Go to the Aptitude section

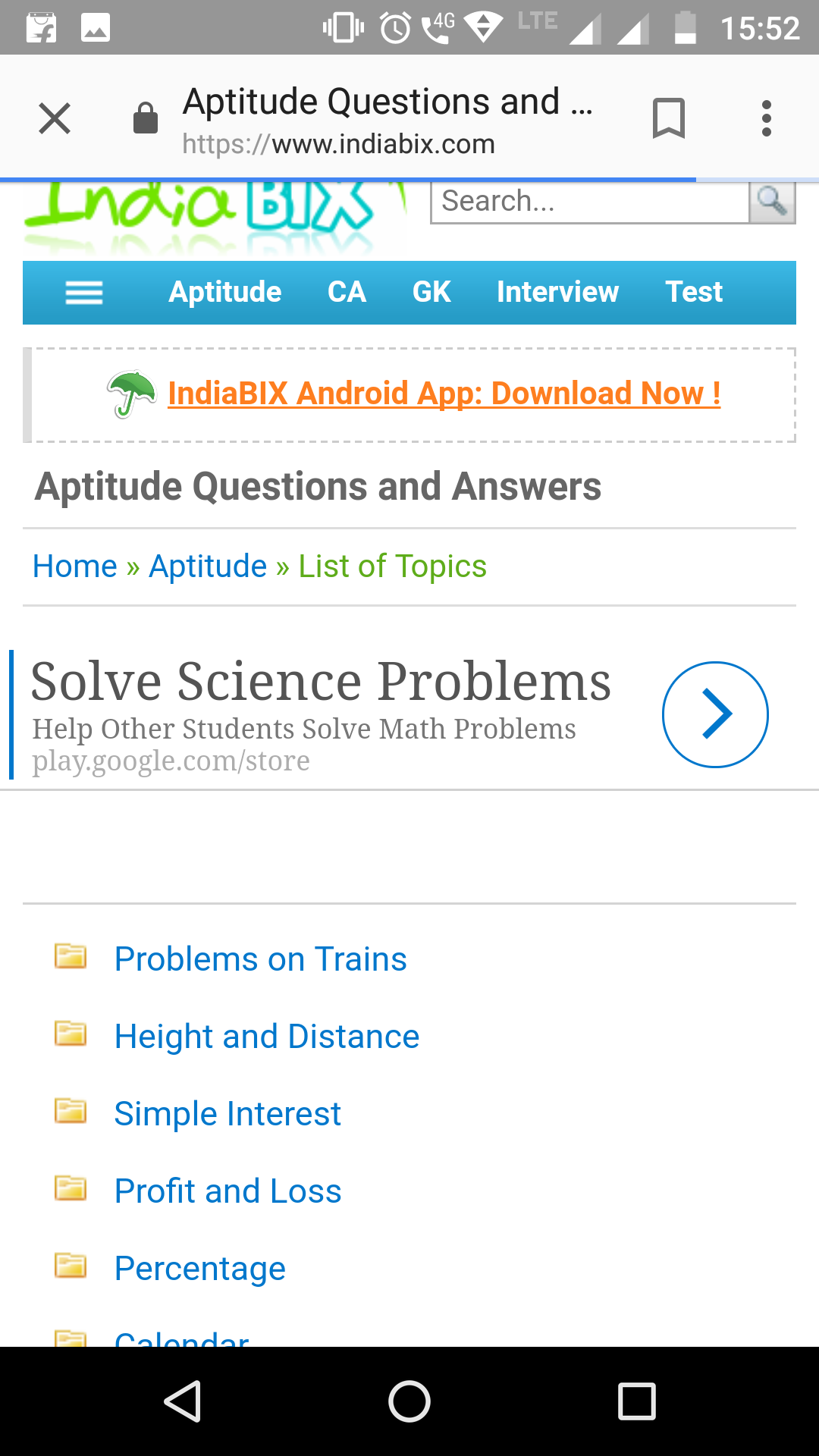(x=224, y=293)
